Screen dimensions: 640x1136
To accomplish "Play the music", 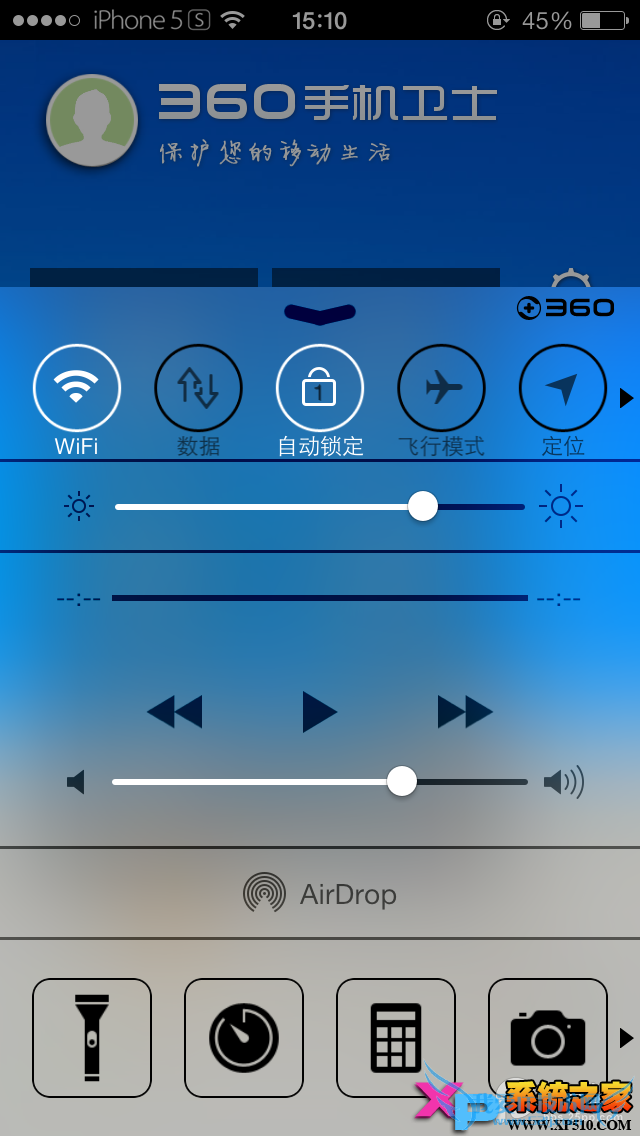I will [320, 712].
